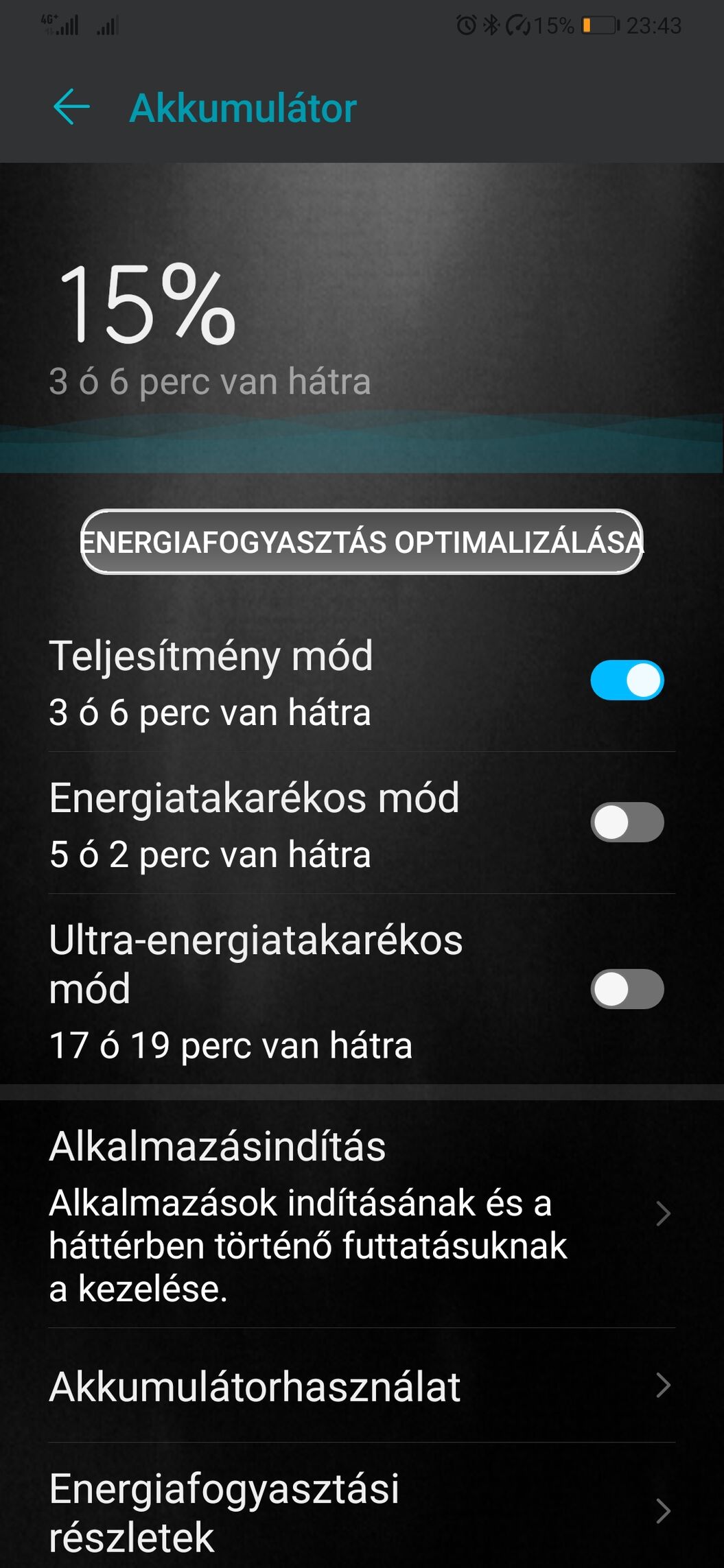The image size is (724, 1568).
Task: Enable Energiatakarékos mód
Action: click(x=627, y=822)
